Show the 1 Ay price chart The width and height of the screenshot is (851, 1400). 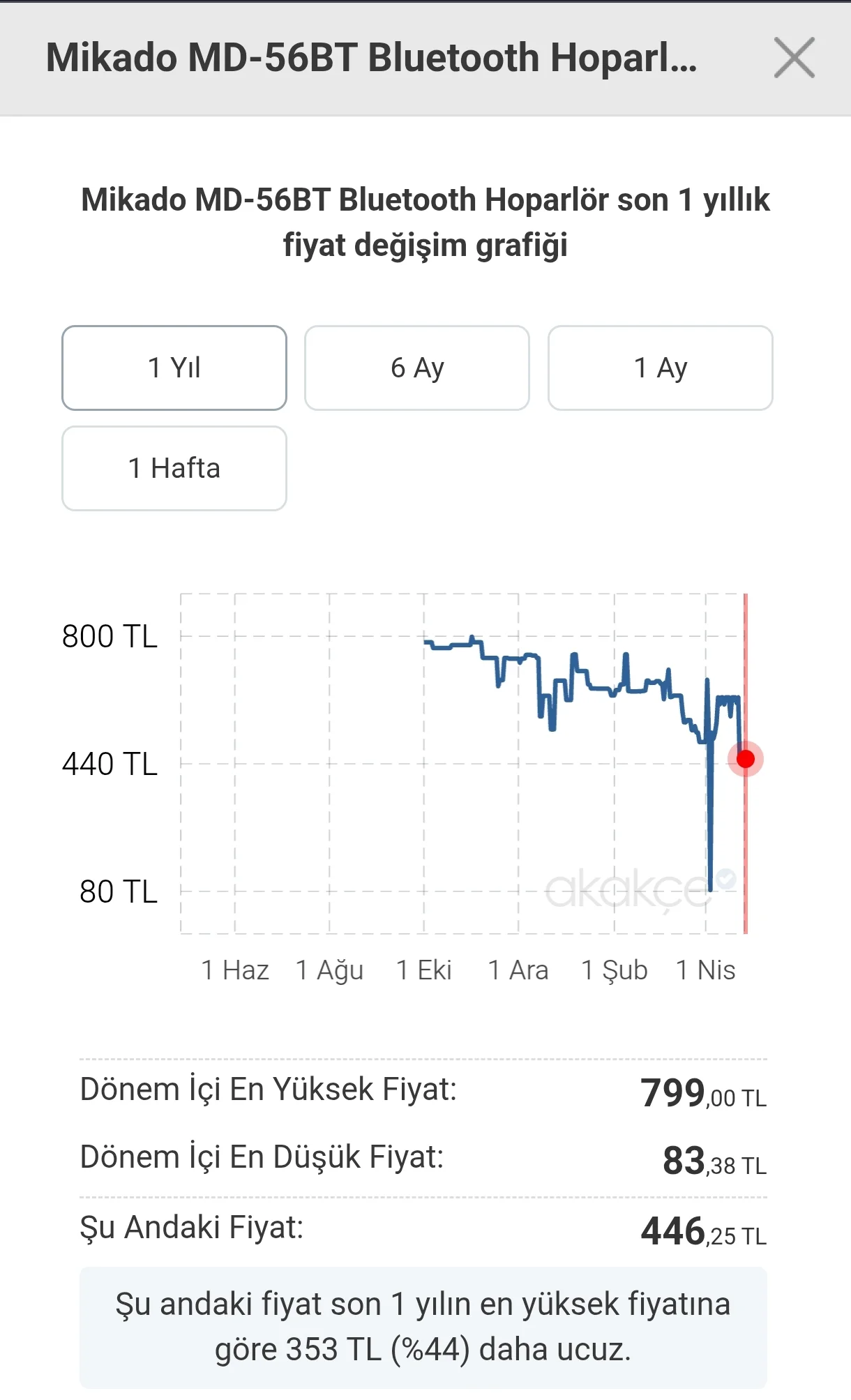660,368
